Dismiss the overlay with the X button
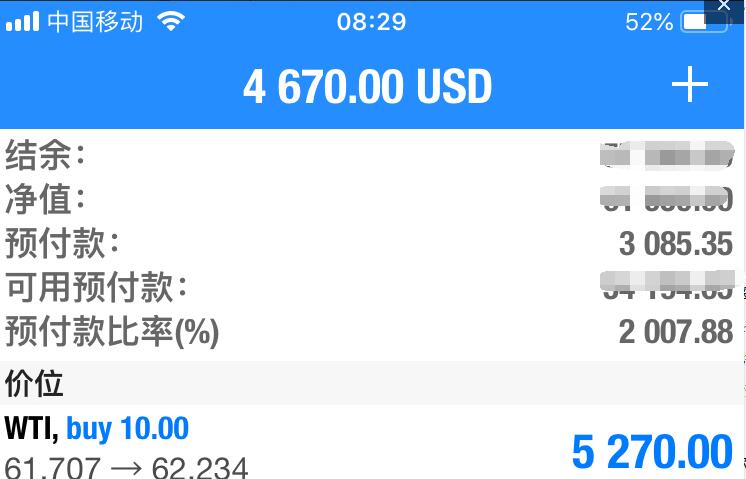The image size is (746, 479). coord(724,7)
